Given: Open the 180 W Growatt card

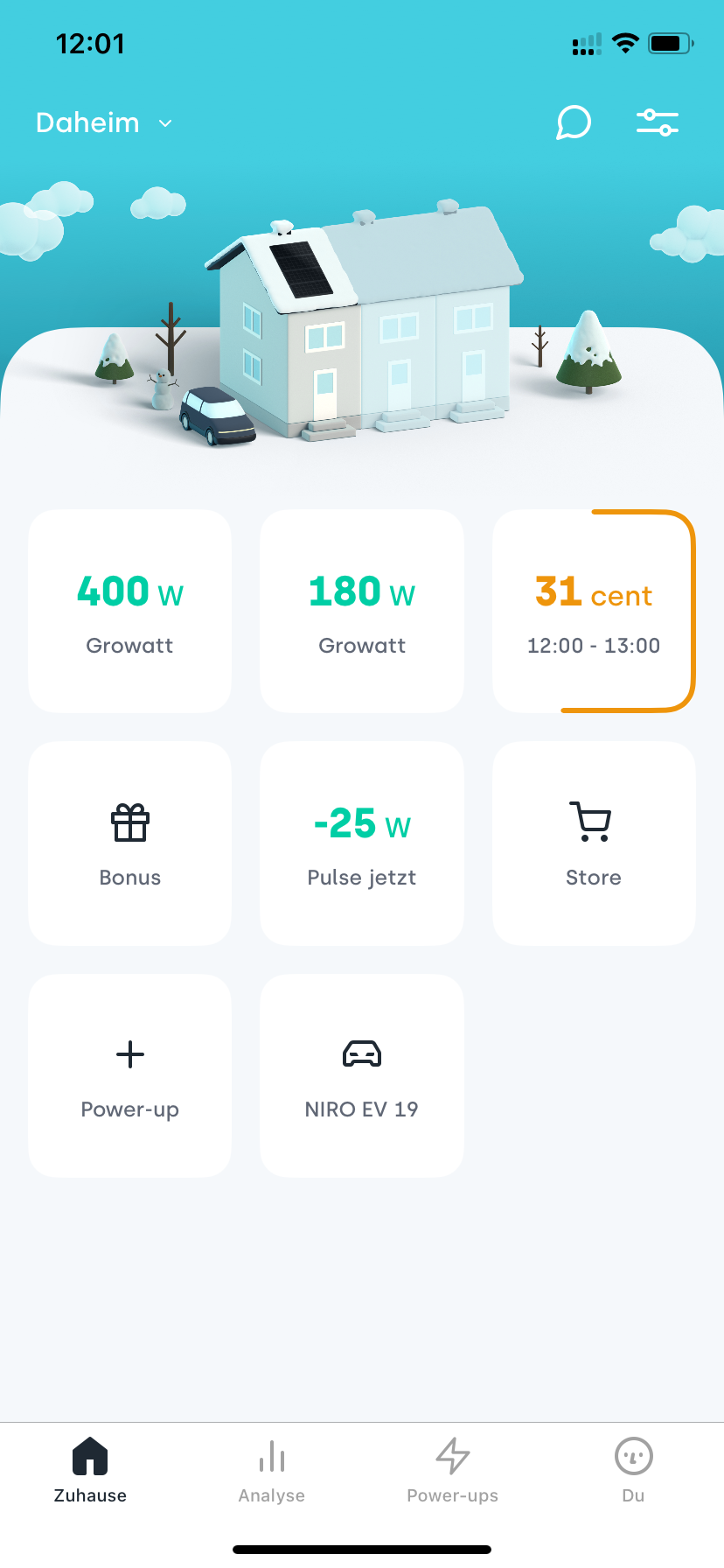Looking at the screenshot, I should point(362,612).
